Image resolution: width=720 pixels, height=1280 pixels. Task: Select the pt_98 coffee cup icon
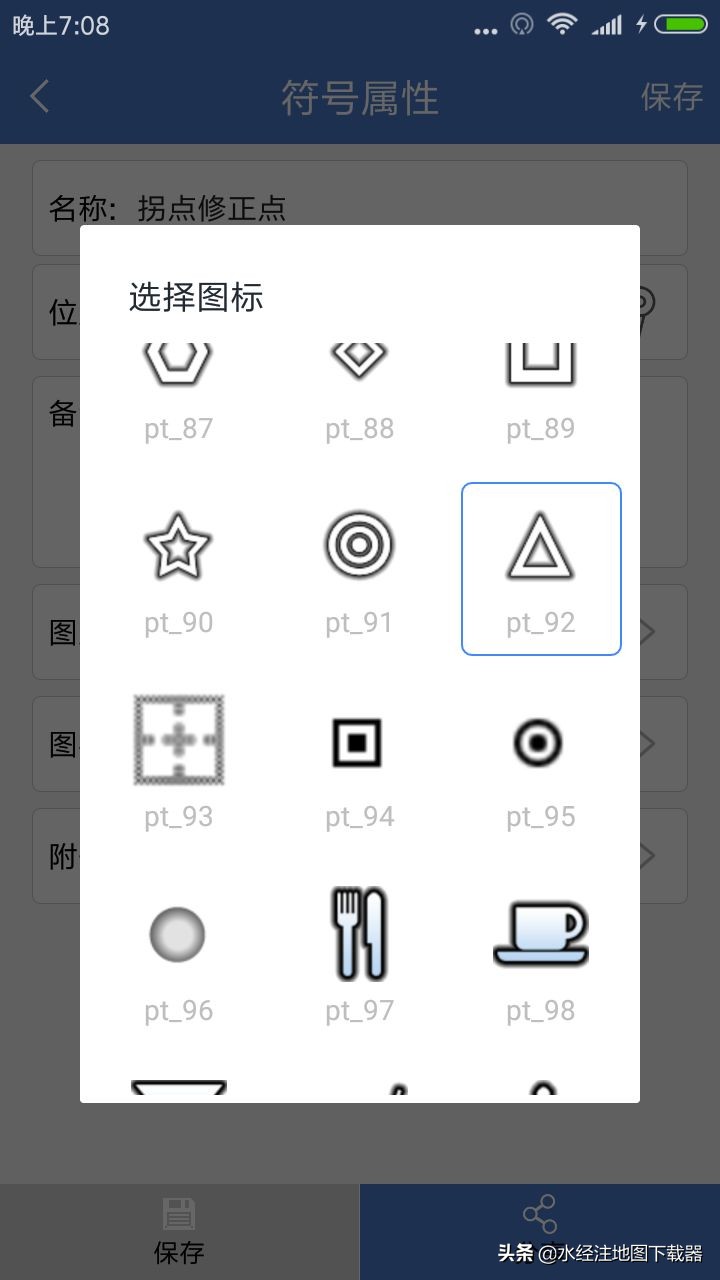coord(539,934)
